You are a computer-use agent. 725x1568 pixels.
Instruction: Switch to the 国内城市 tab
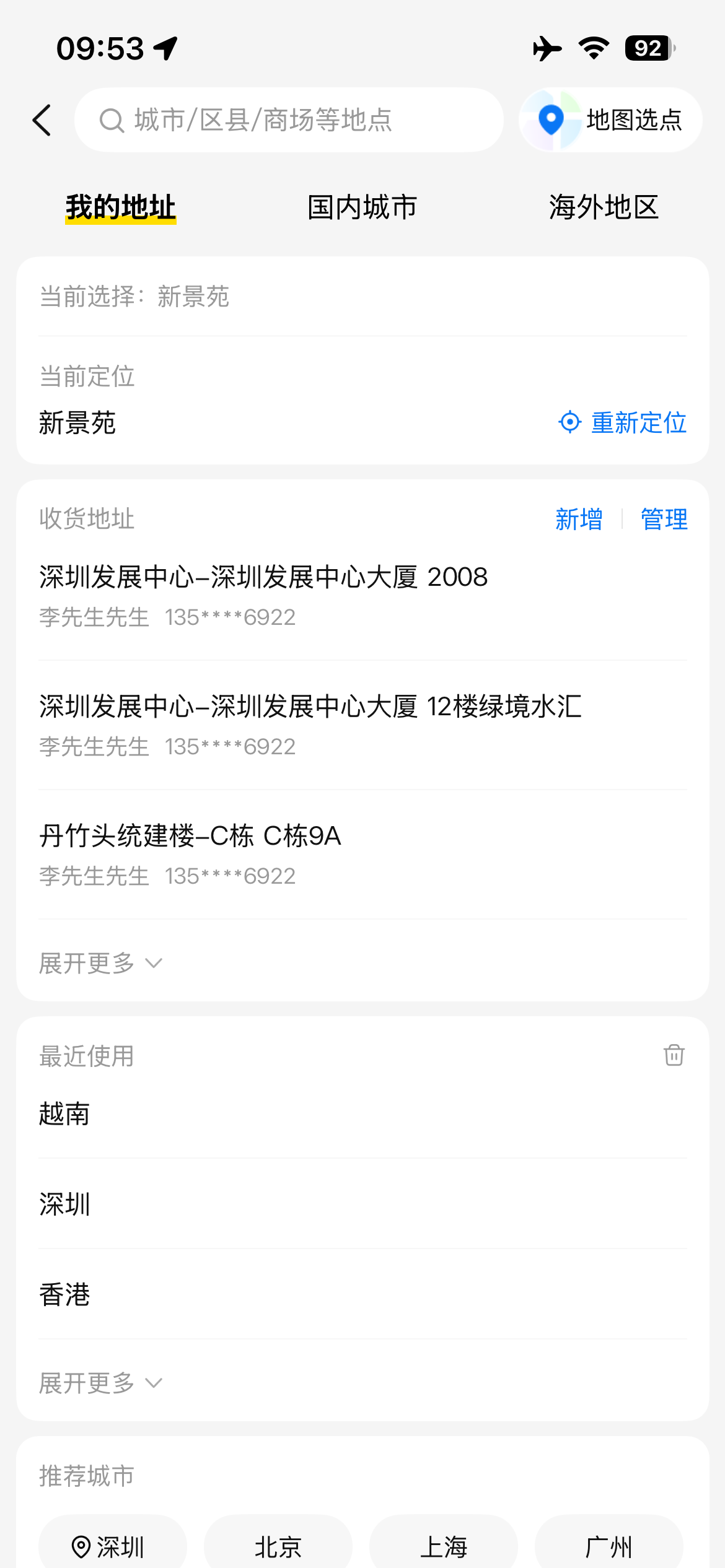point(362,207)
